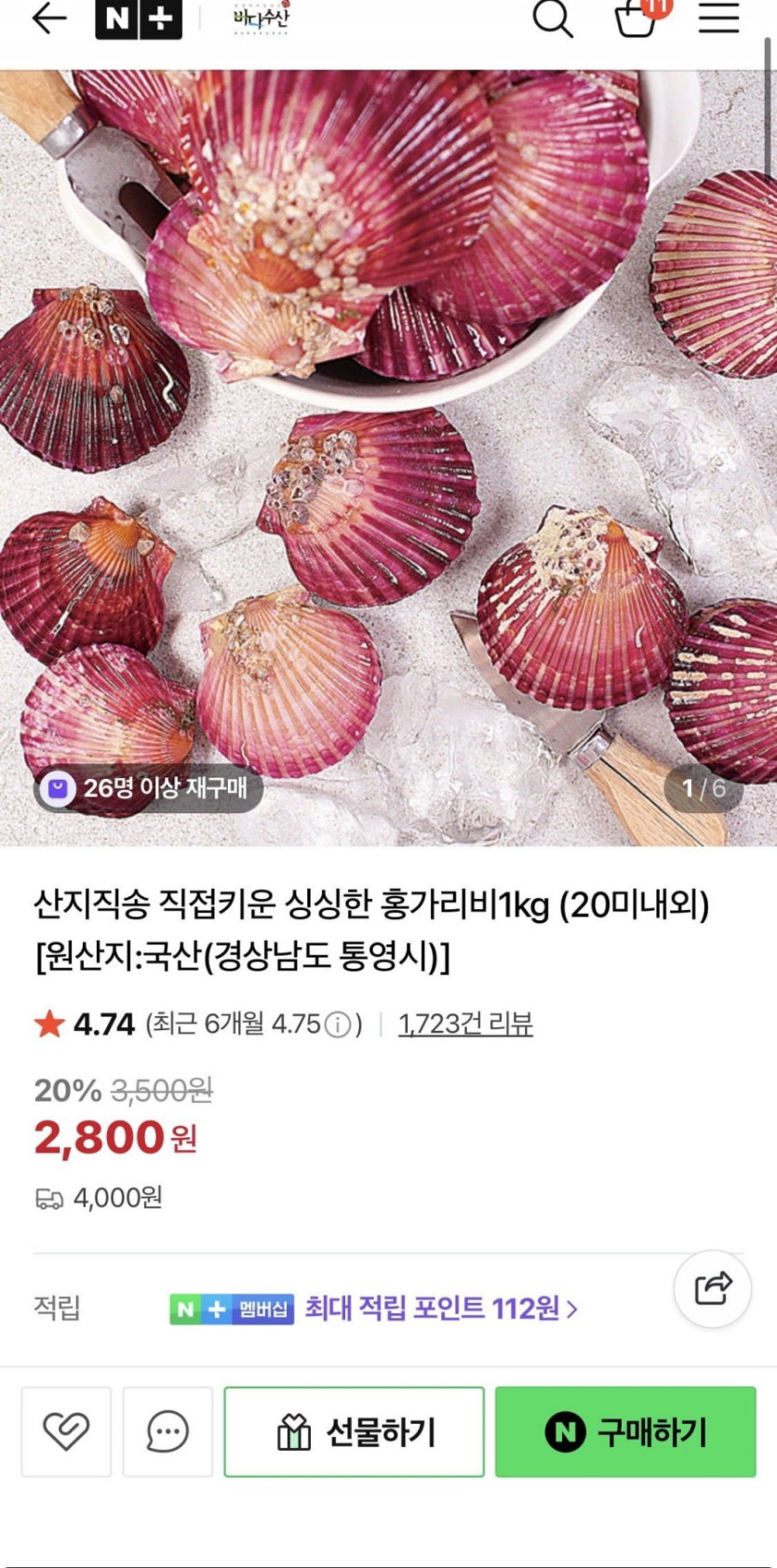Open the N+ Naver shopping home

(x=138, y=19)
